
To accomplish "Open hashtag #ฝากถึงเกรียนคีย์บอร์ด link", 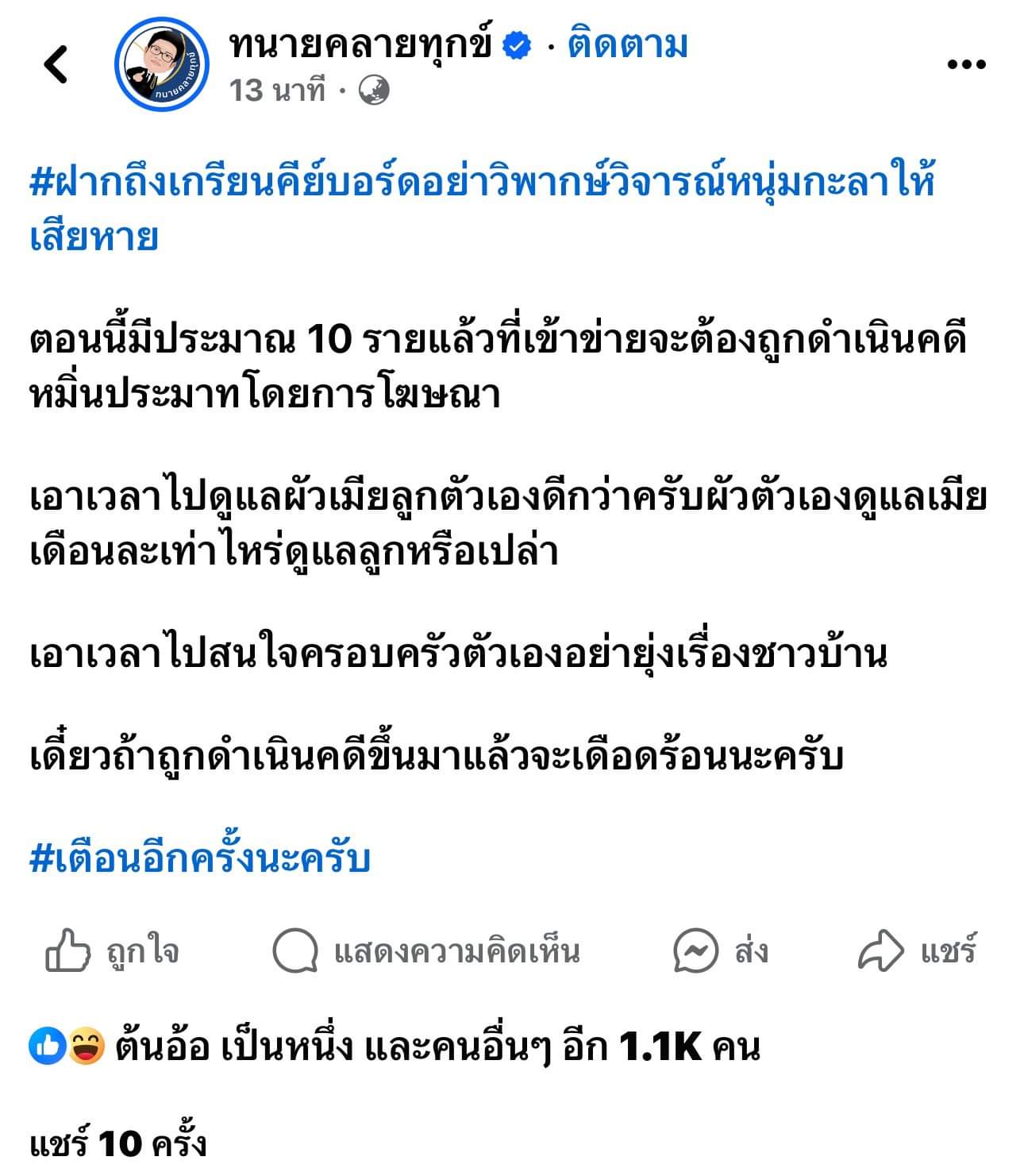I will pyautogui.click(x=481, y=183).
